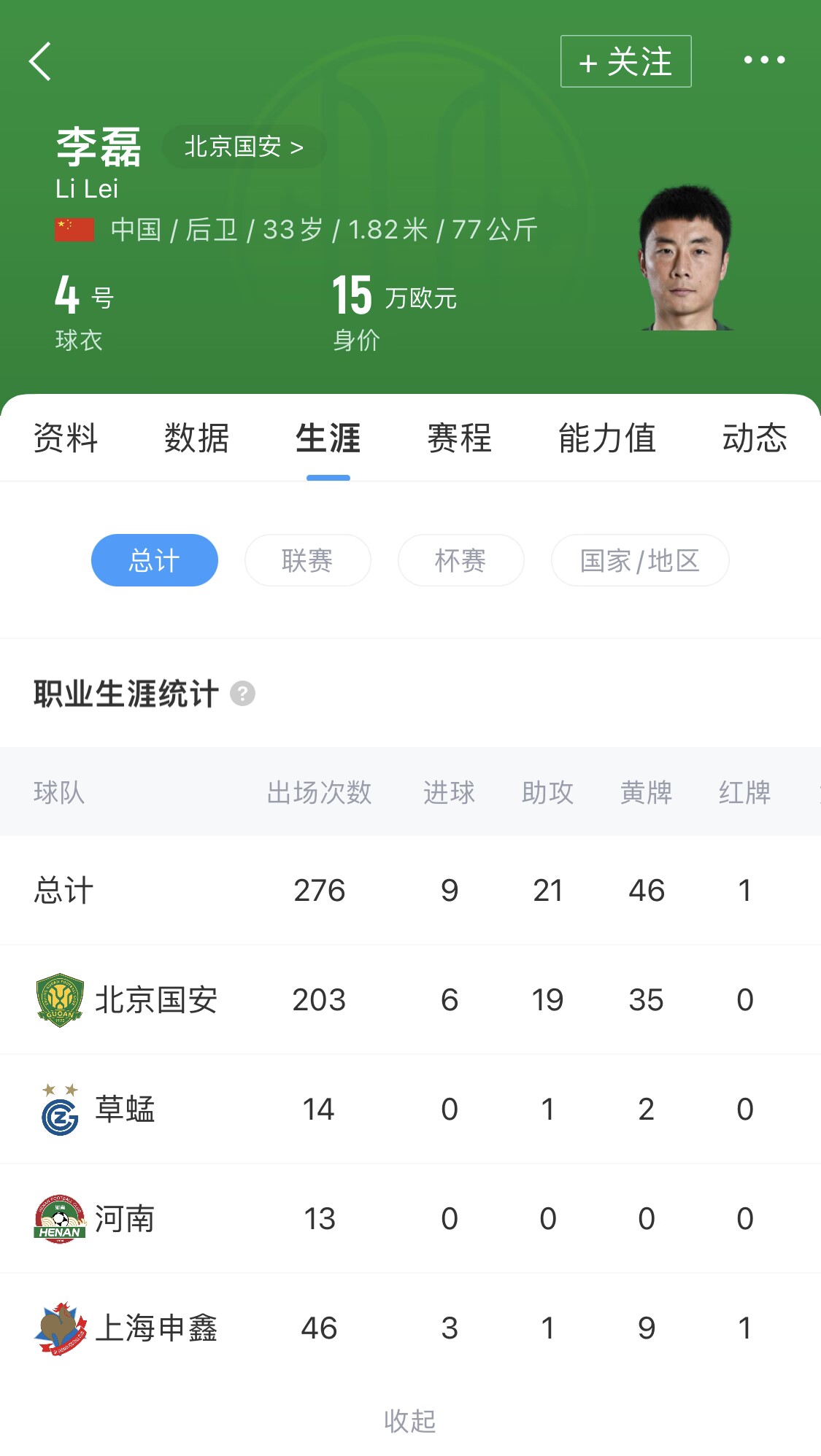Screen dimensions: 821x1456
Task: Open the 北京国安 row in career table
Action: [x=156, y=1000]
